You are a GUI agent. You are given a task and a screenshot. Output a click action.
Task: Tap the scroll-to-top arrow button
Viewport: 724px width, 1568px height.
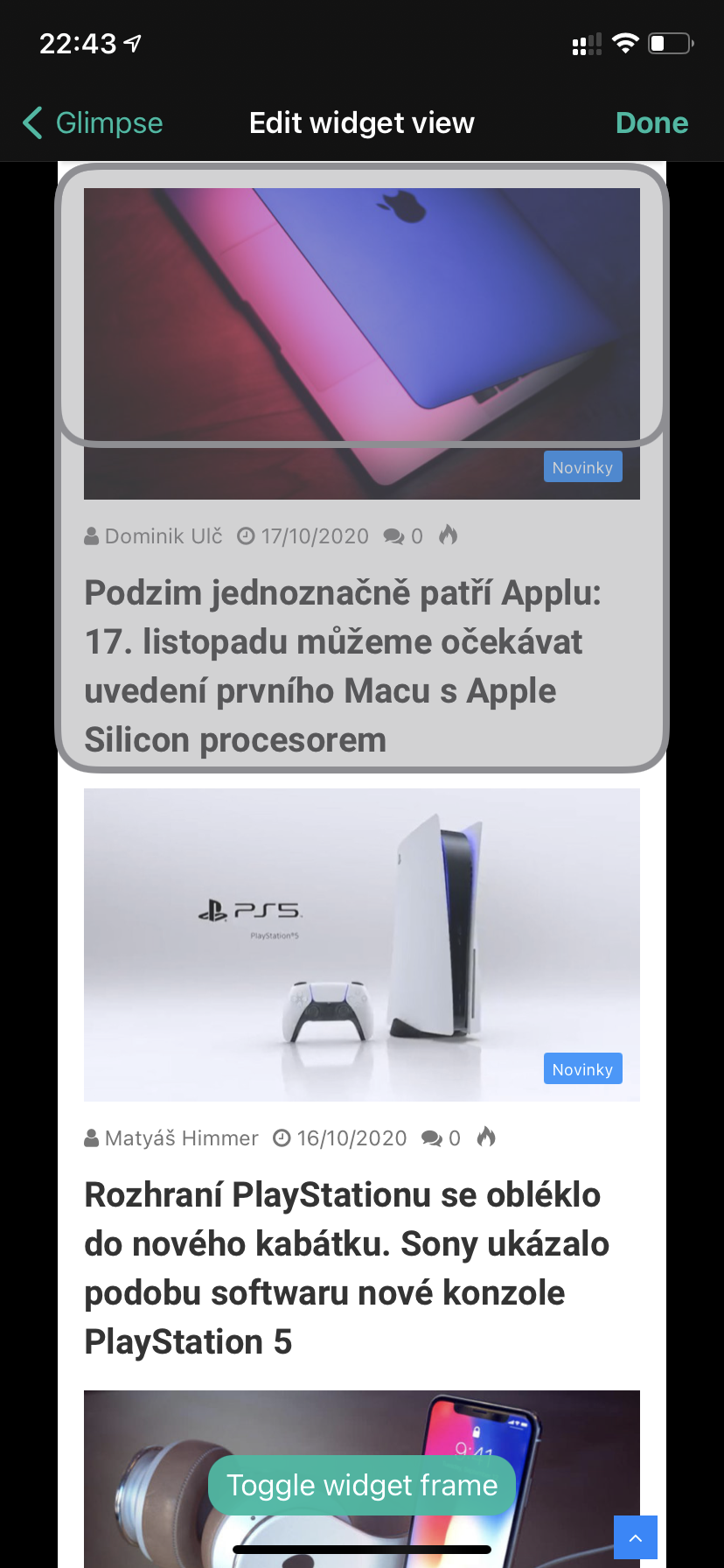(x=636, y=1537)
